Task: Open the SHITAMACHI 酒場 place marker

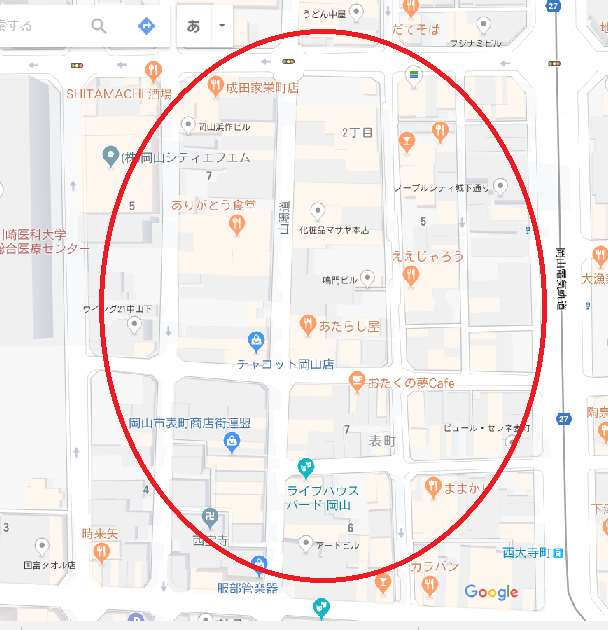Action: pos(152,70)
